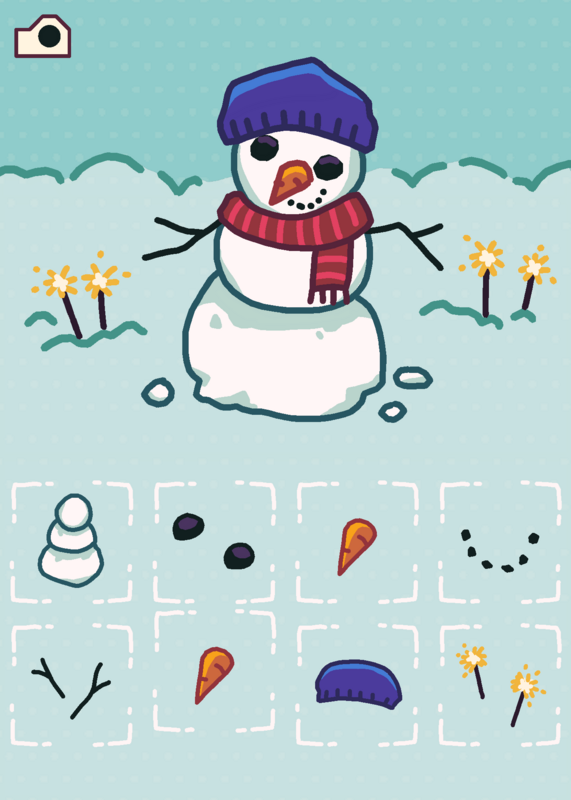Select the dotted coal smile tile
The image size is (571, 800).
tap(500, 542)
